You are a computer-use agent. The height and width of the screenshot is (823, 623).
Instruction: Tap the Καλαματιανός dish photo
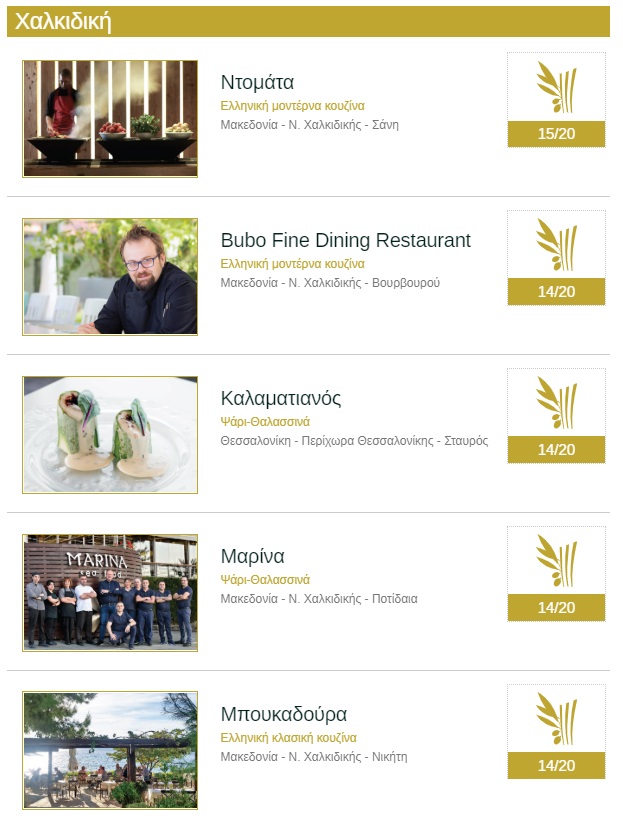(110, 435)
